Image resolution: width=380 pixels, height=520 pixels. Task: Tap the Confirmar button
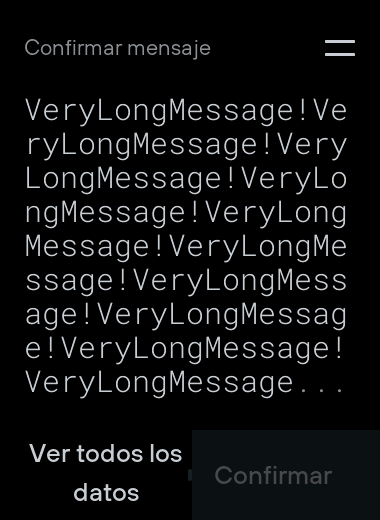(286, 475)
